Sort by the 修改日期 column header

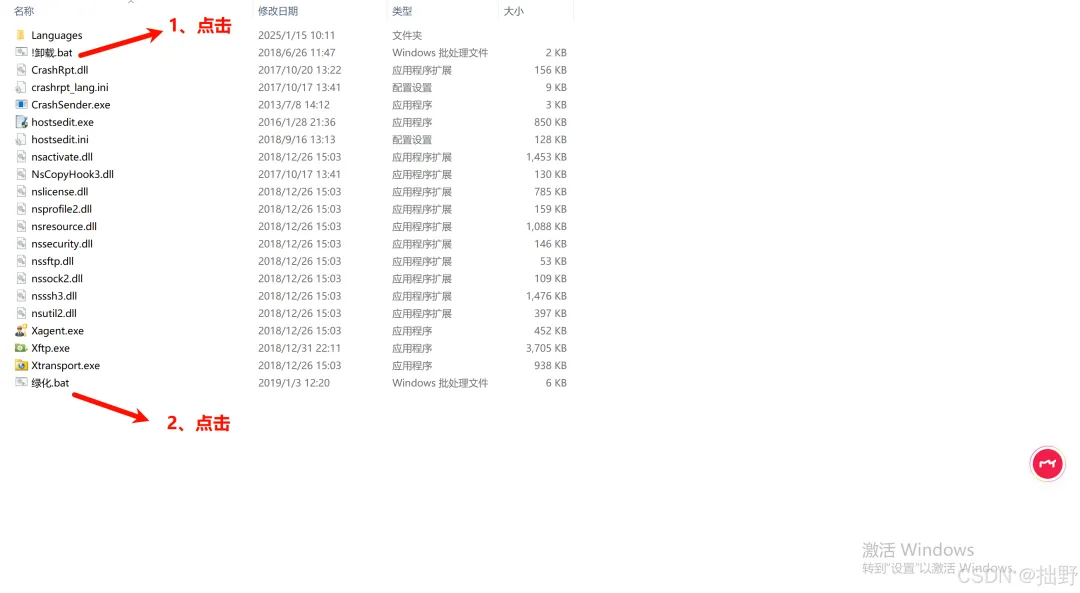pyautogui.click(x=278, y=11)
